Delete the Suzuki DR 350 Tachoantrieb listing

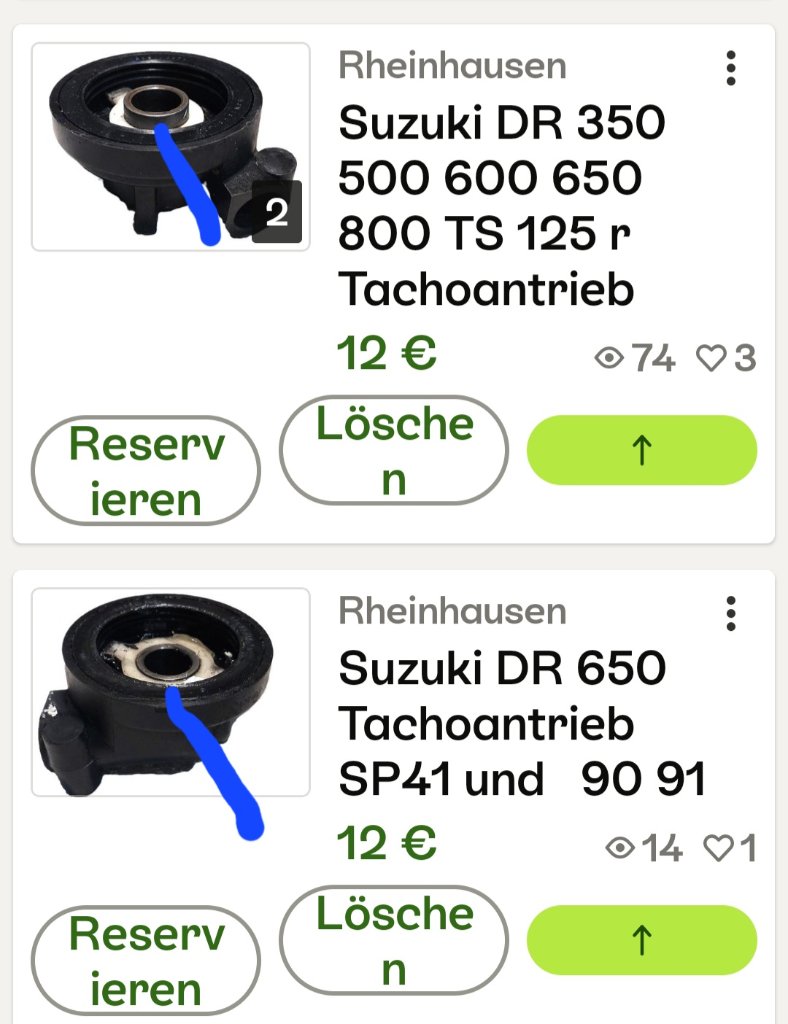click(394, 451)
